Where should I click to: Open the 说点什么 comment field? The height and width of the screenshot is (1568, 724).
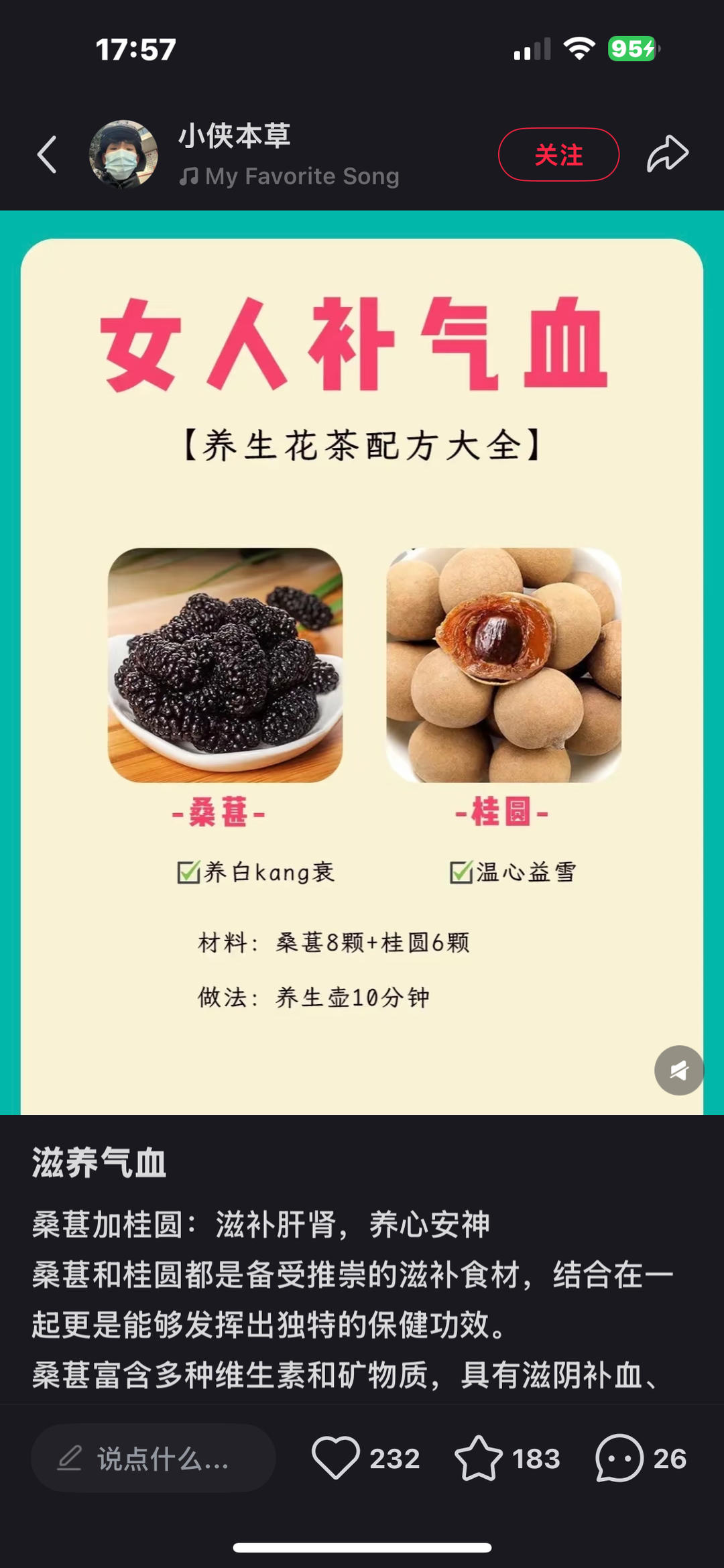(x=154, y=1458)
